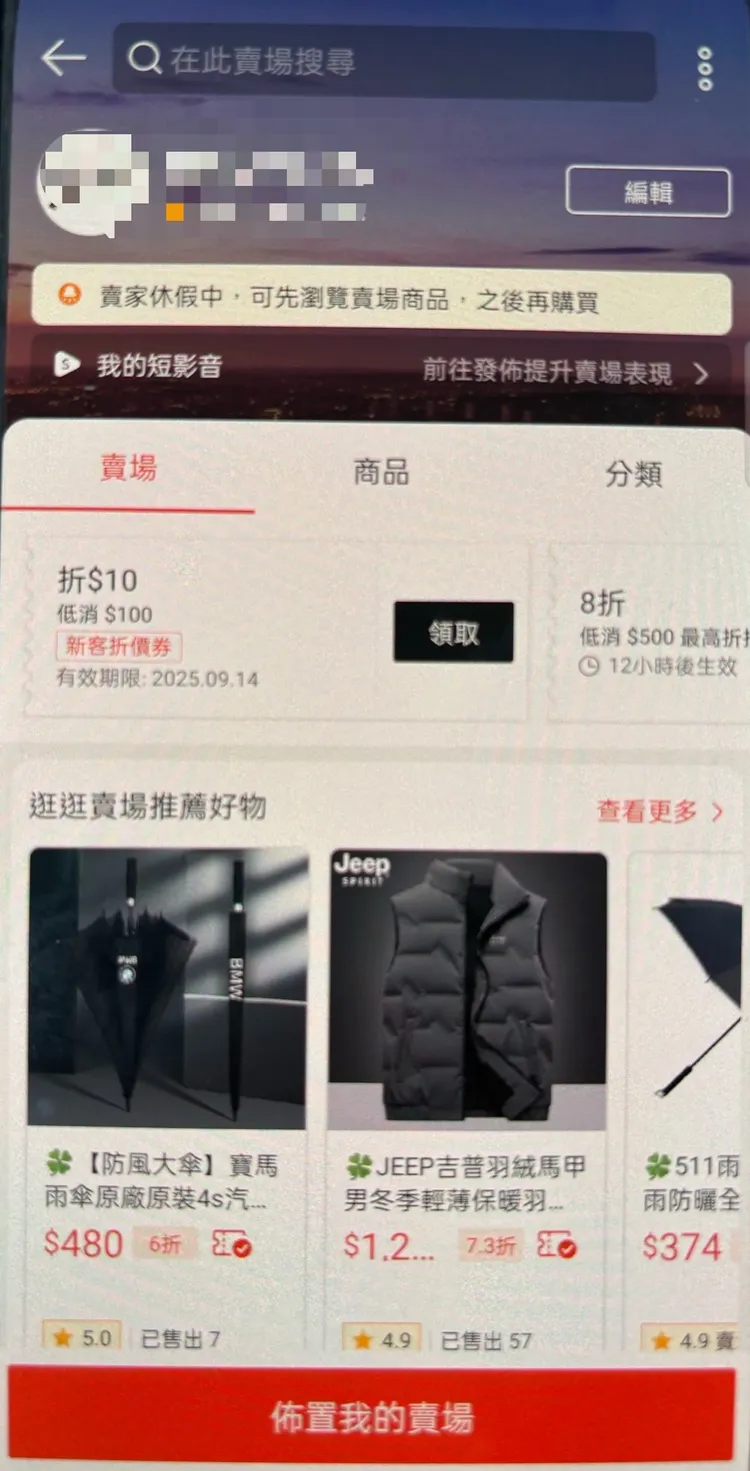Click the 領取 button to claim the coupon
This screenshot has height=1471, width=750.
(453, 632)
